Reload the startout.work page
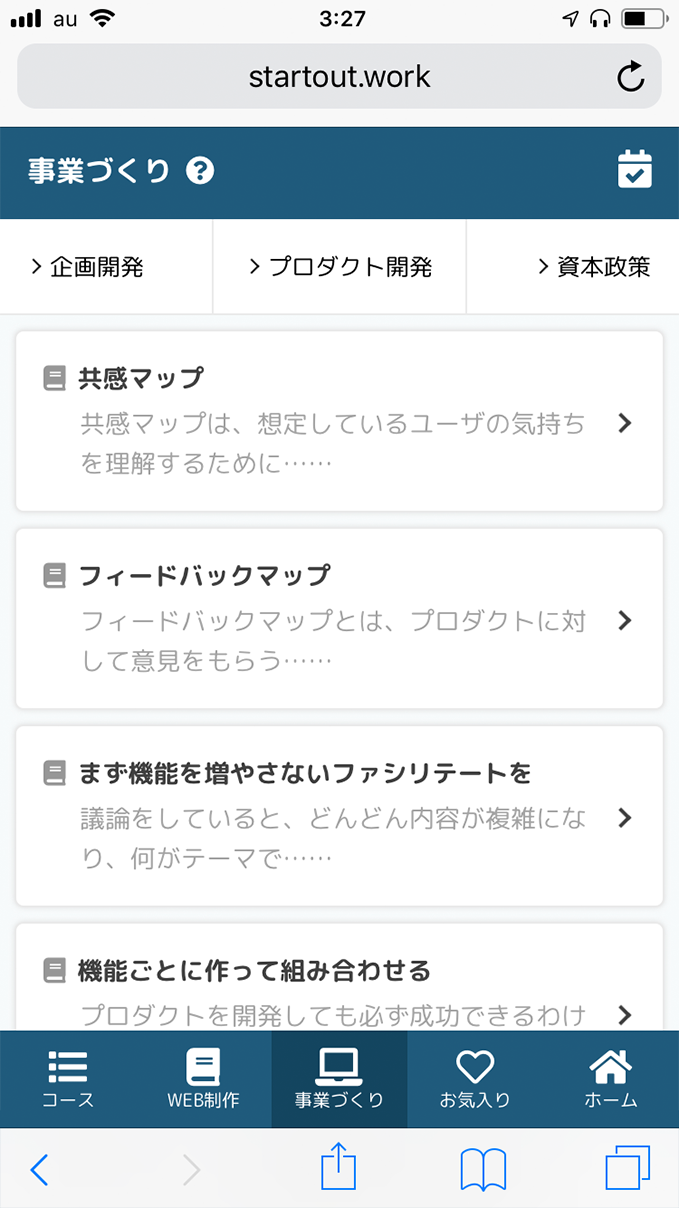The width and height of the screenshot is (679, 1208). pyautogui.click(x=630, y=77)
